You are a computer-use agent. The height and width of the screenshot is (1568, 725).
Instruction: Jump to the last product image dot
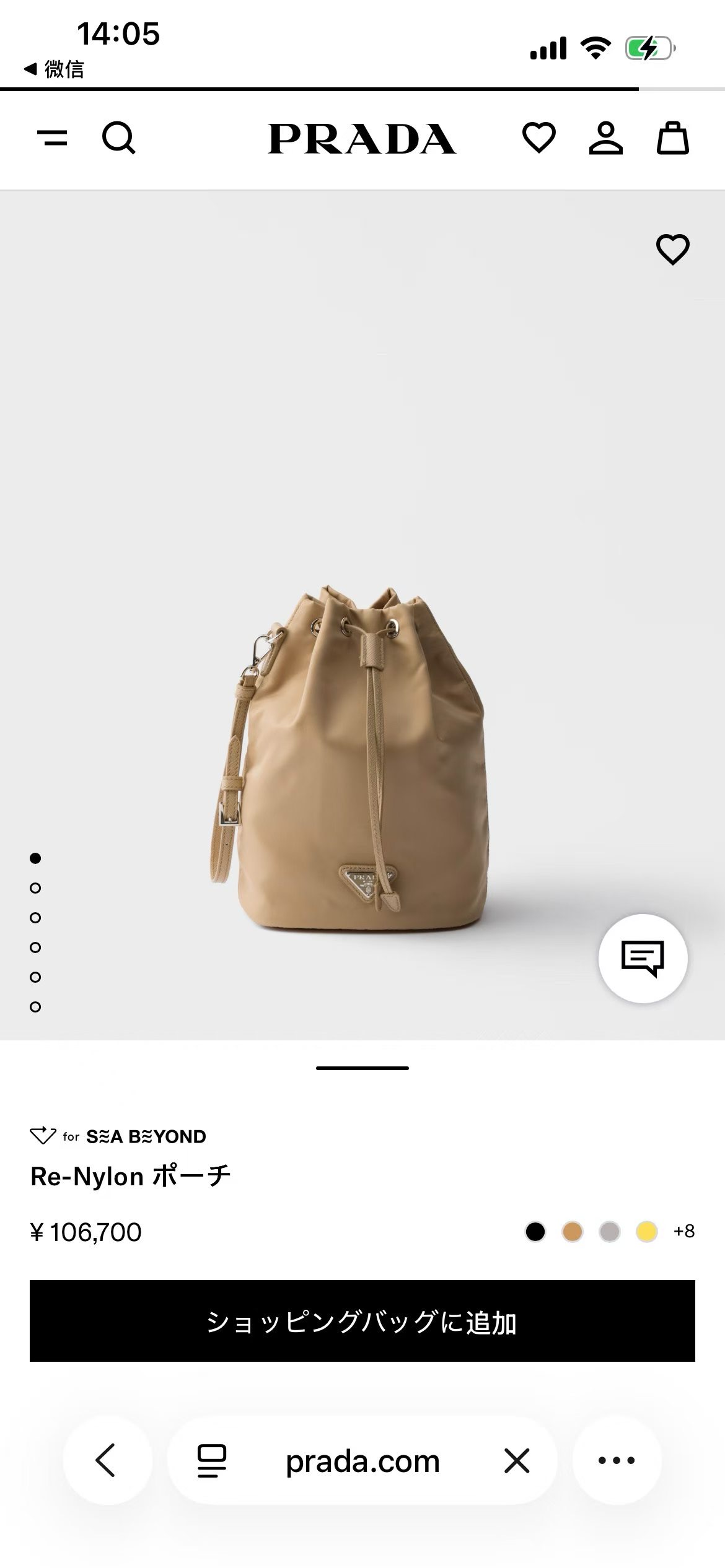pos(35,1007)
